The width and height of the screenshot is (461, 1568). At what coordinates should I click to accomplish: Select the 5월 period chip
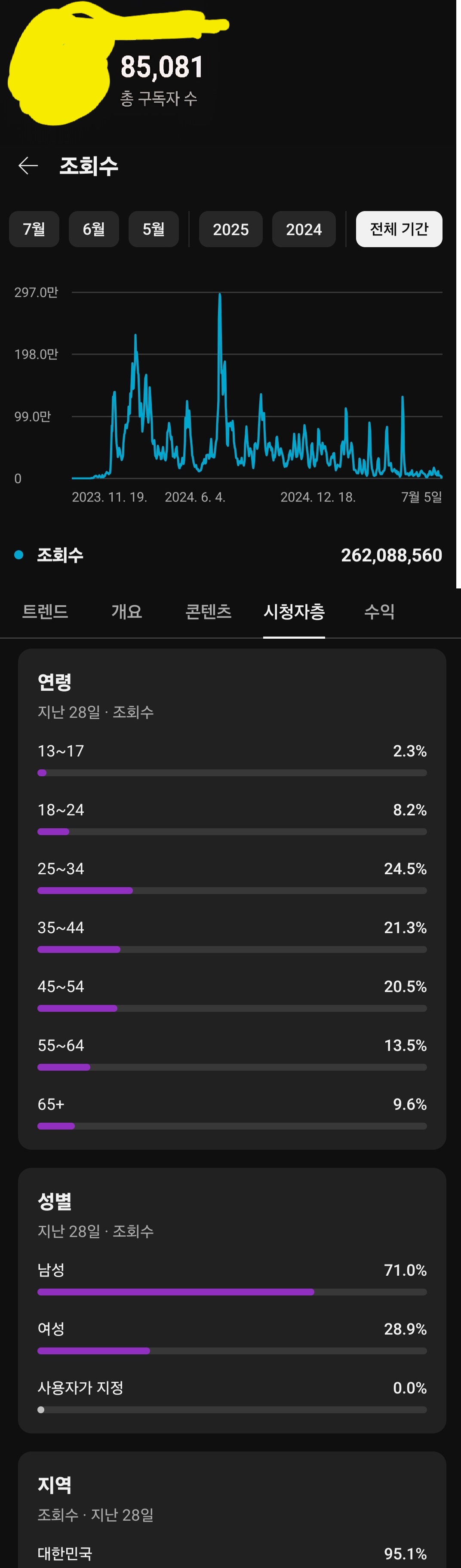coord(154,229)
